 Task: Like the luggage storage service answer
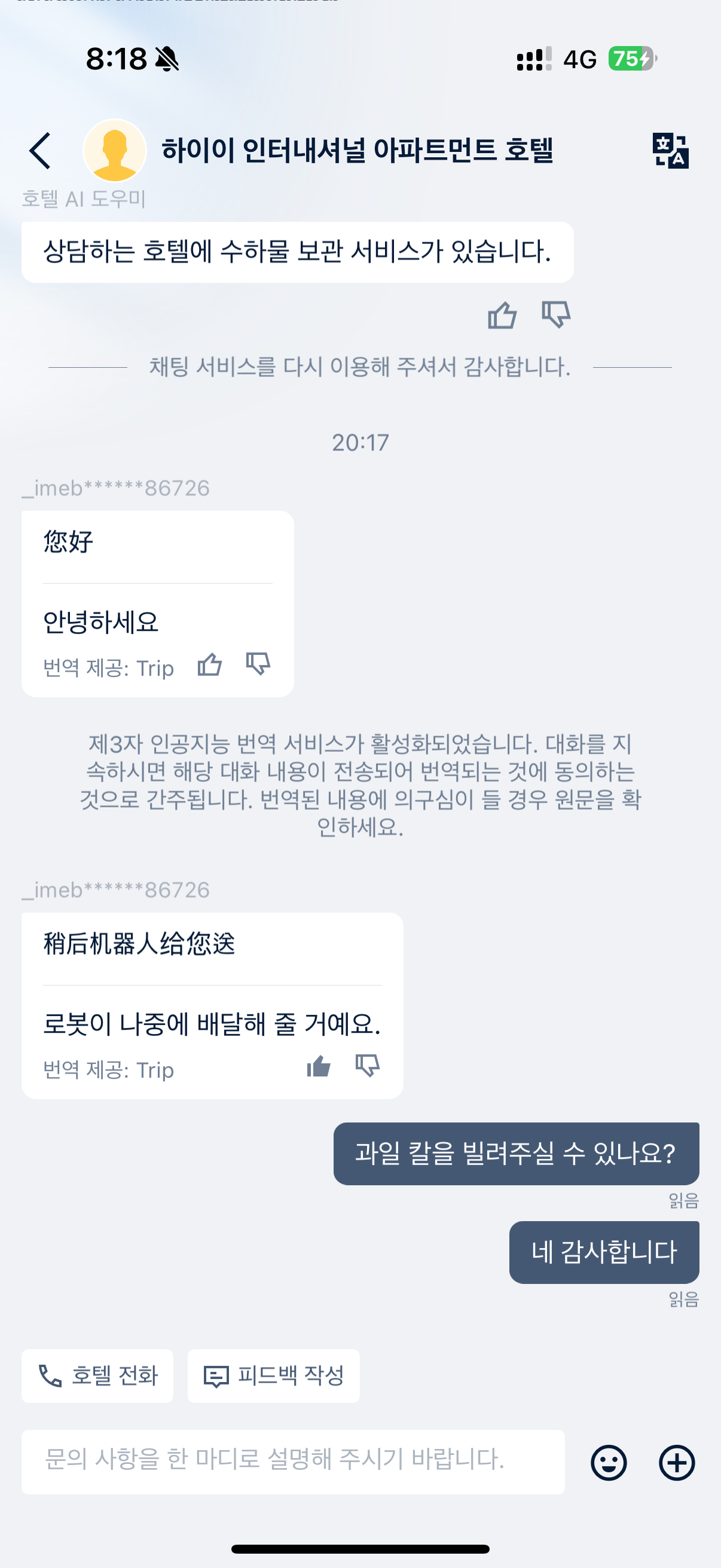502,315
